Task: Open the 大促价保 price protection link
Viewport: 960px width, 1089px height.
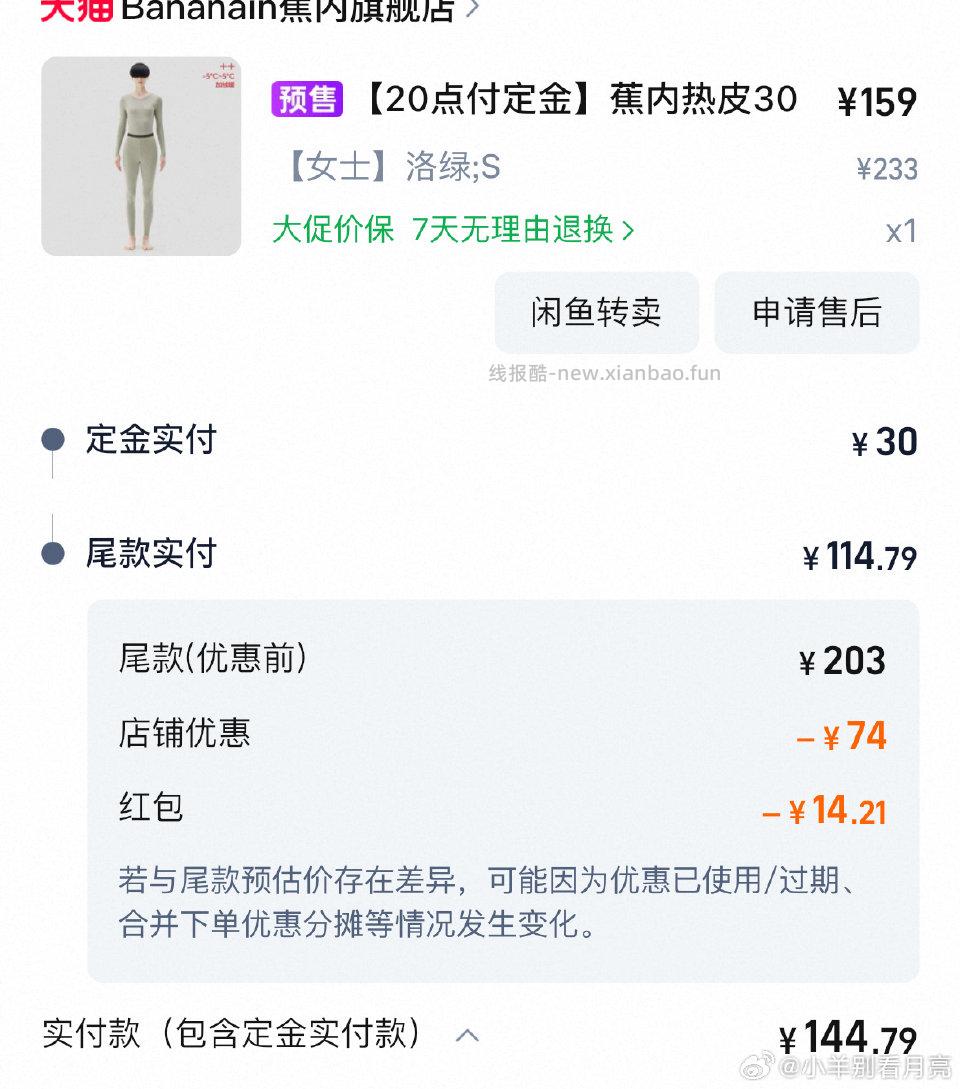Action: [x=330, y=230]
